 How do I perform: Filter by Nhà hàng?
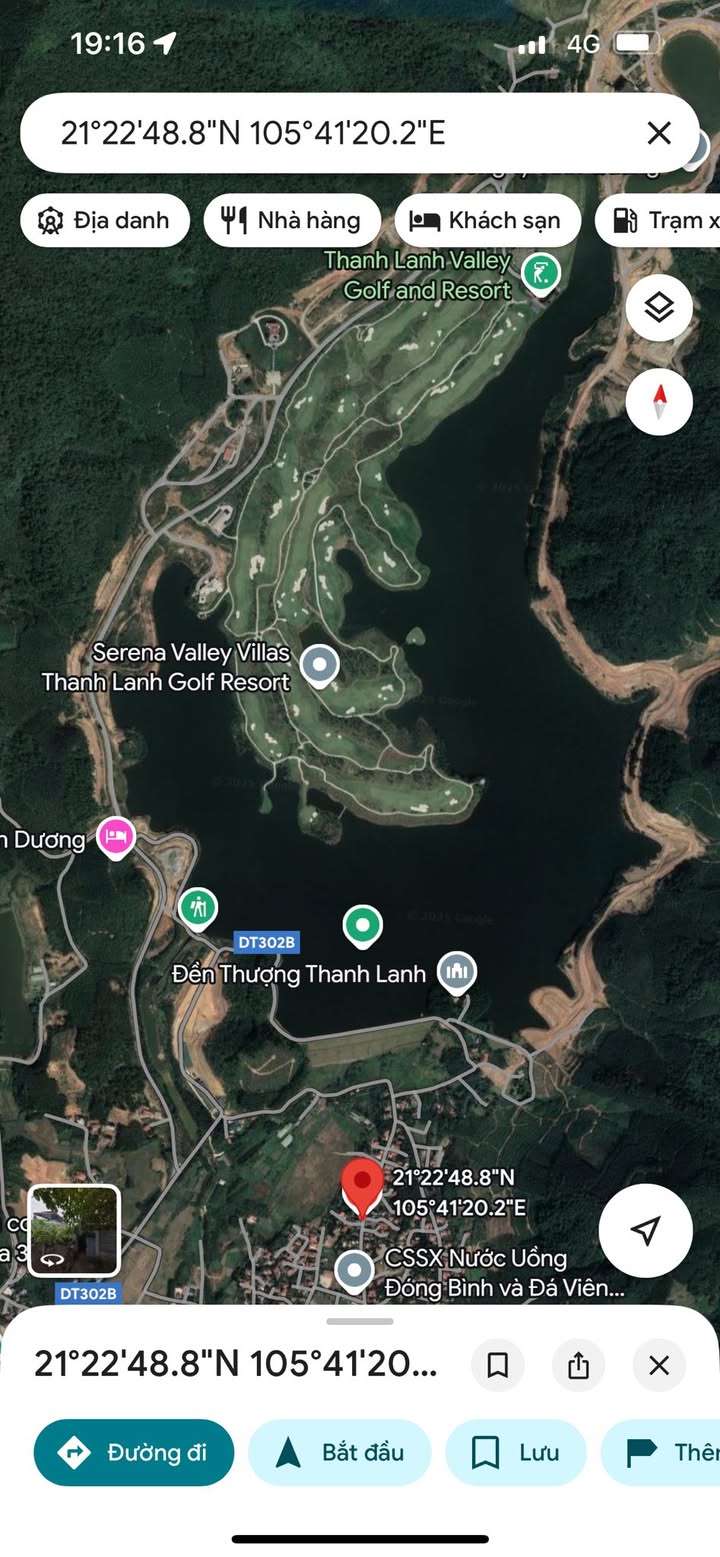coord(292,220)
